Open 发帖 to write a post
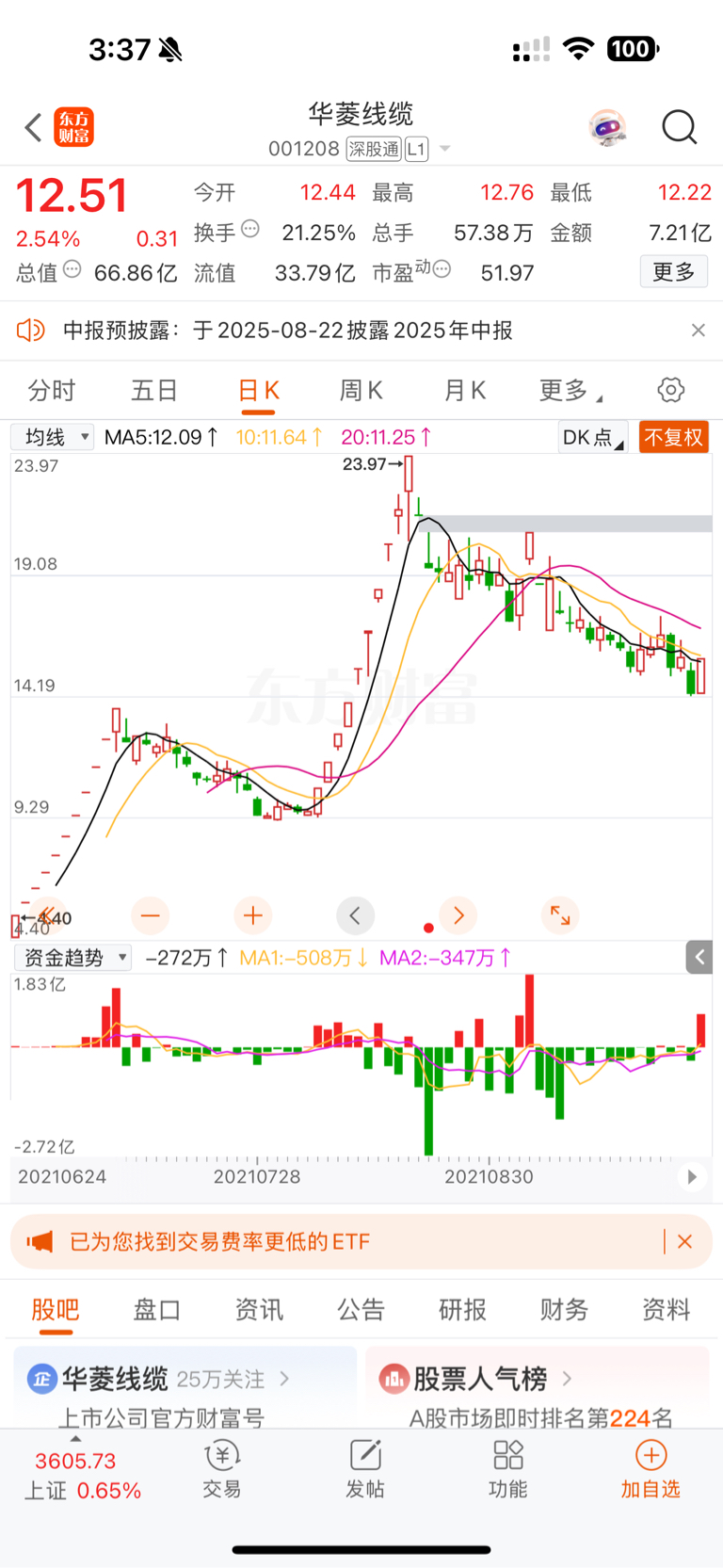 click(365, 1469)
